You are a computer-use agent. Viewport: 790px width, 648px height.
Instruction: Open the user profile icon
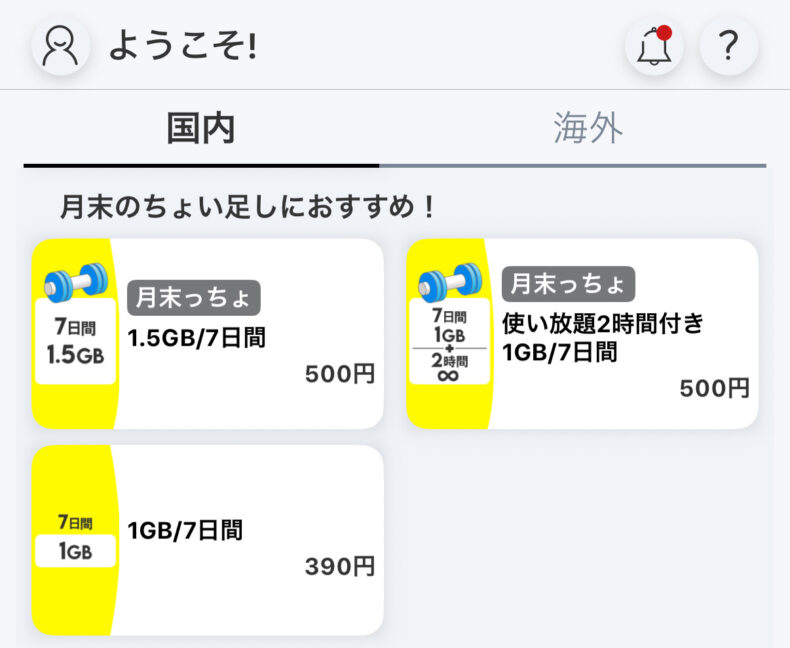point(61,46)
